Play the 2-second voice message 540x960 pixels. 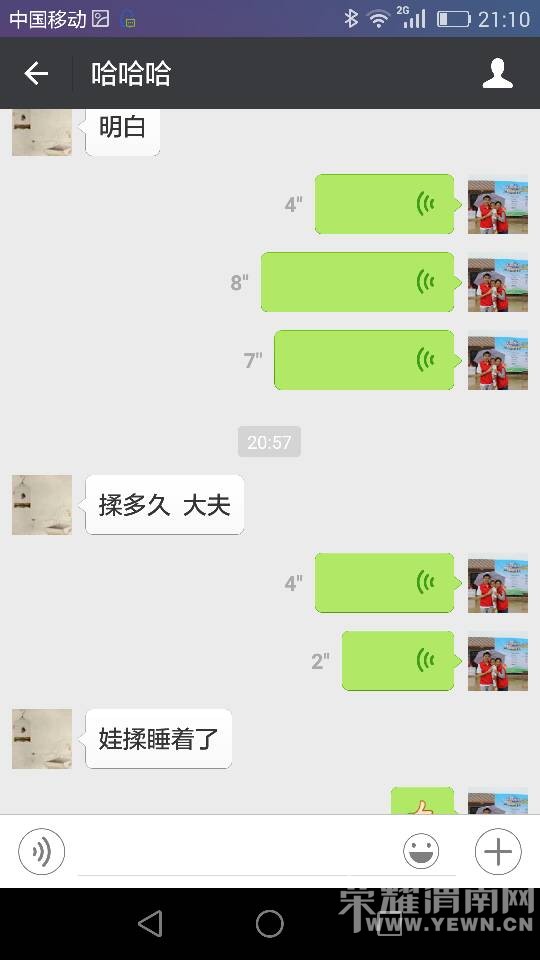tap(401, 661)
